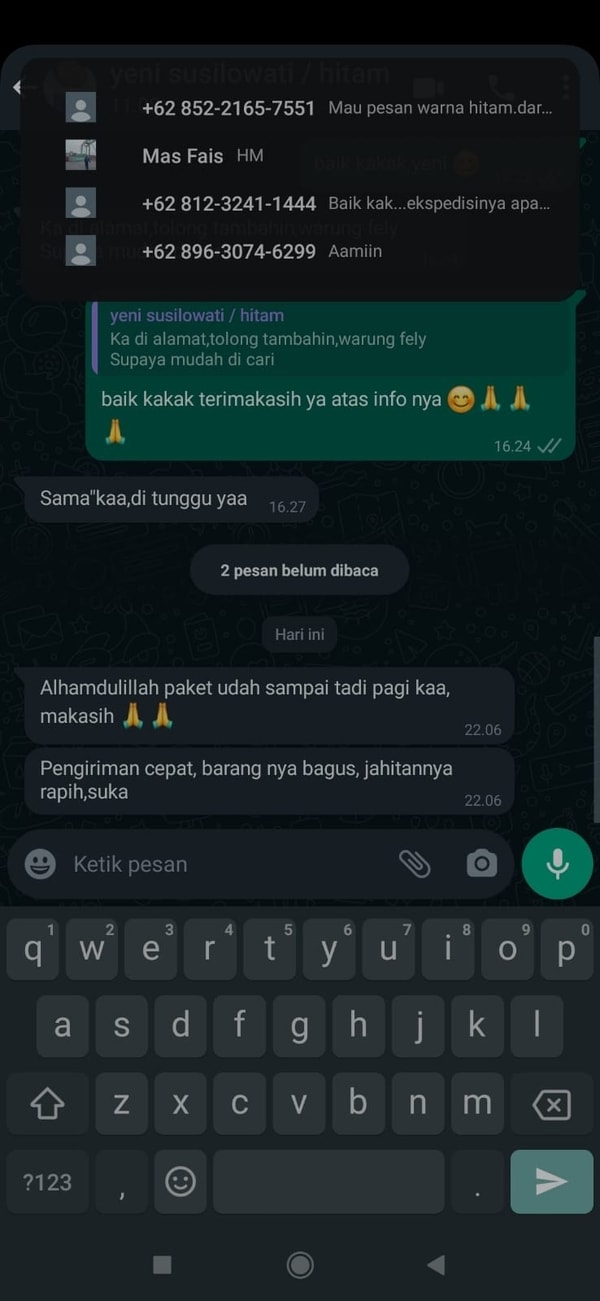Viewport: 600px width, 1301px height.
Task: Attach a file with the paperclip
Action: pos(414,864)
